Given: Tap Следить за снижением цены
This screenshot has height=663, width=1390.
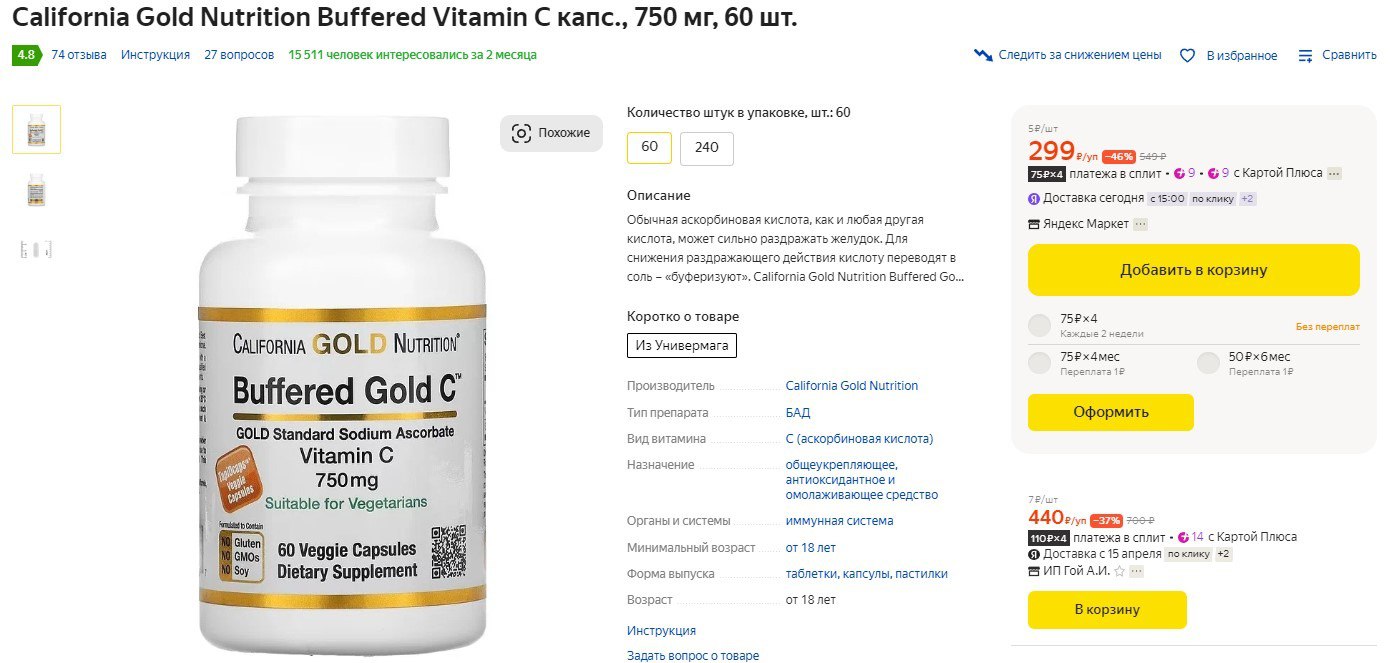Looking at the screenshot, I should pos(1068,55).
